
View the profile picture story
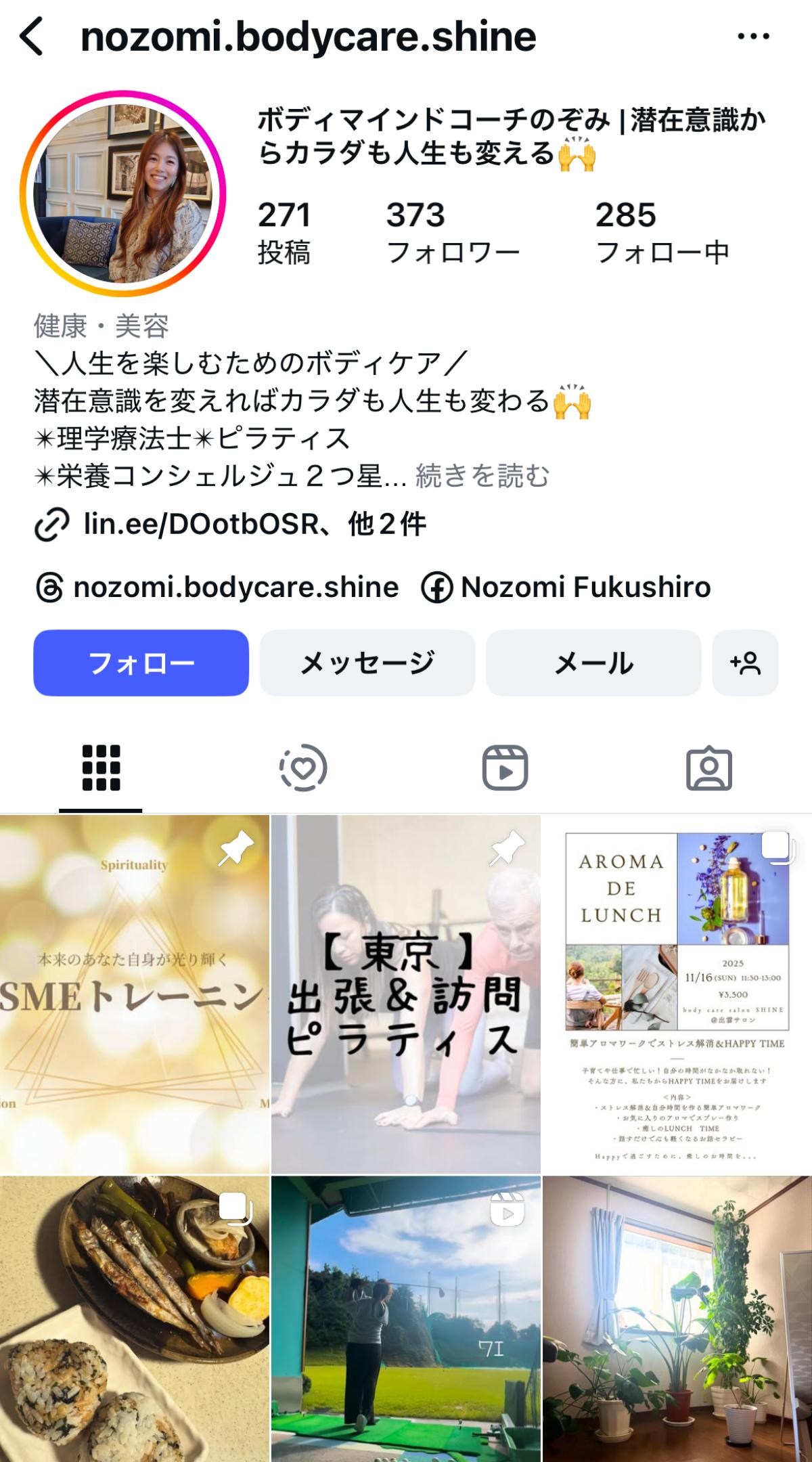(122, 194)
